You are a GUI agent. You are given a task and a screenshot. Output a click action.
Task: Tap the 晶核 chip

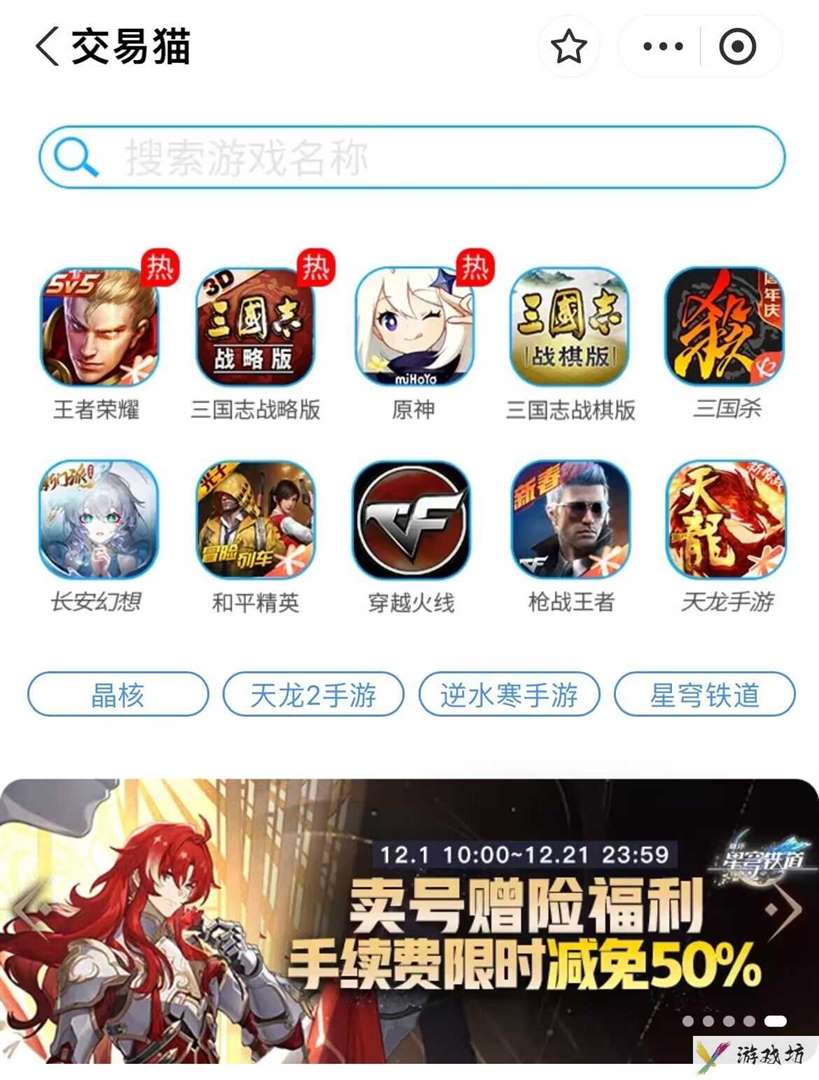118,695
